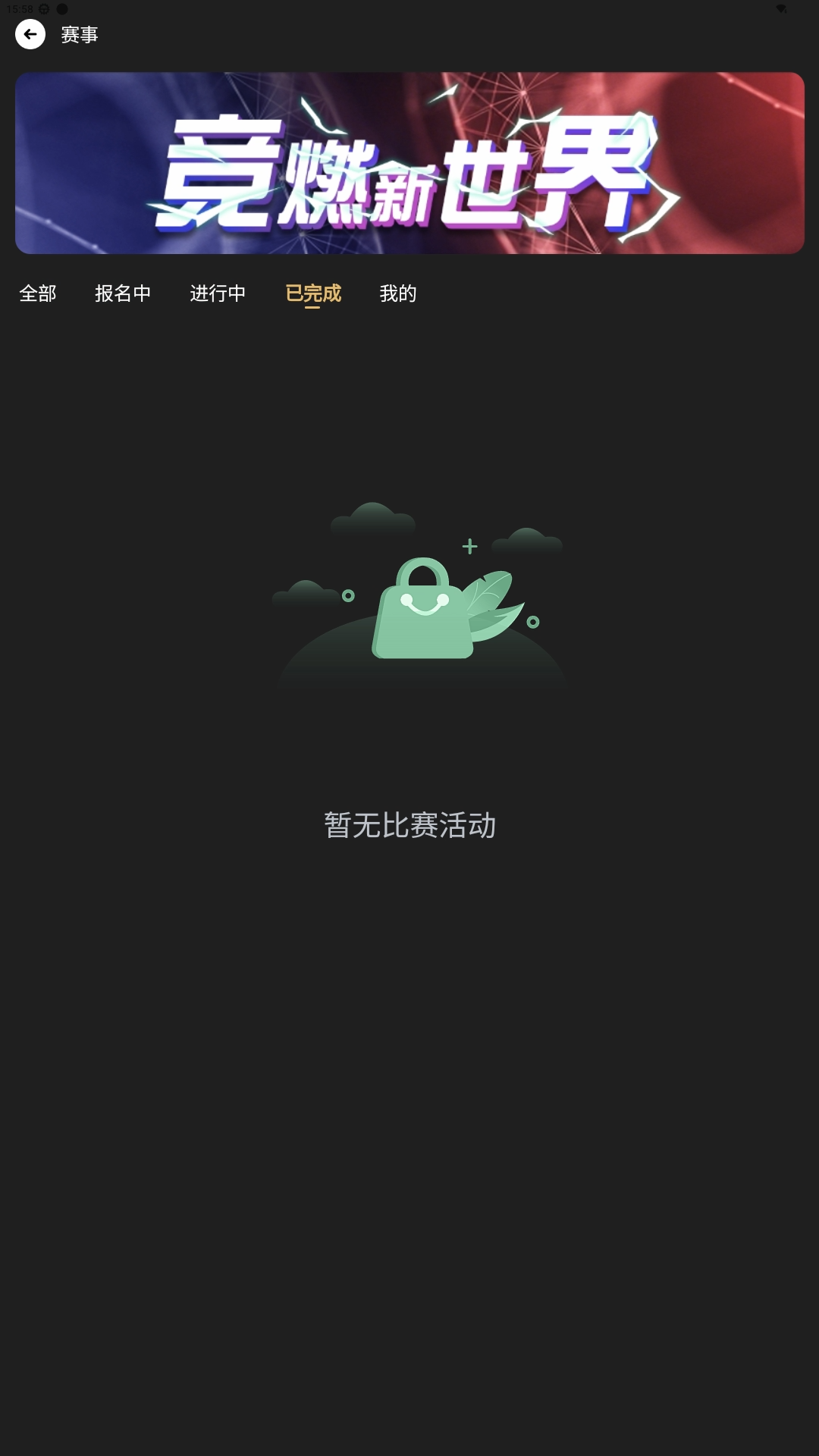Image resolution: width=819 pixels, height=1456 pixels.
Task: Open the 竞燃新世界 banner
Action: coord(409,163)
